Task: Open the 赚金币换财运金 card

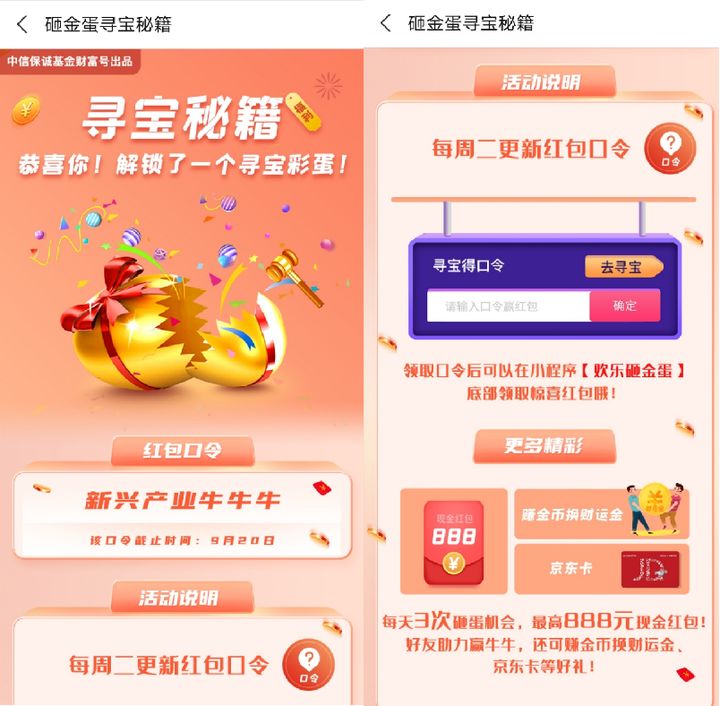Action: click(601, 513)
